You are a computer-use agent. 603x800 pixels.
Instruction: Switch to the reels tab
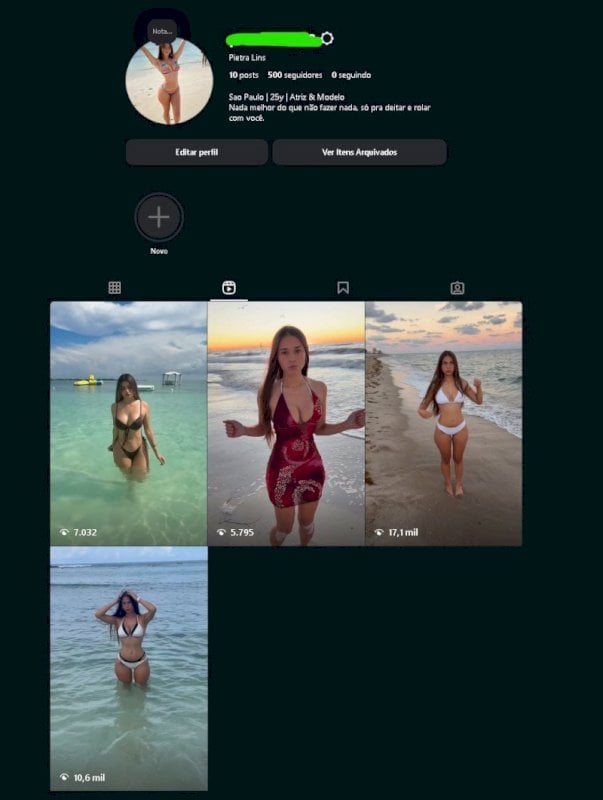coord(229,288)
